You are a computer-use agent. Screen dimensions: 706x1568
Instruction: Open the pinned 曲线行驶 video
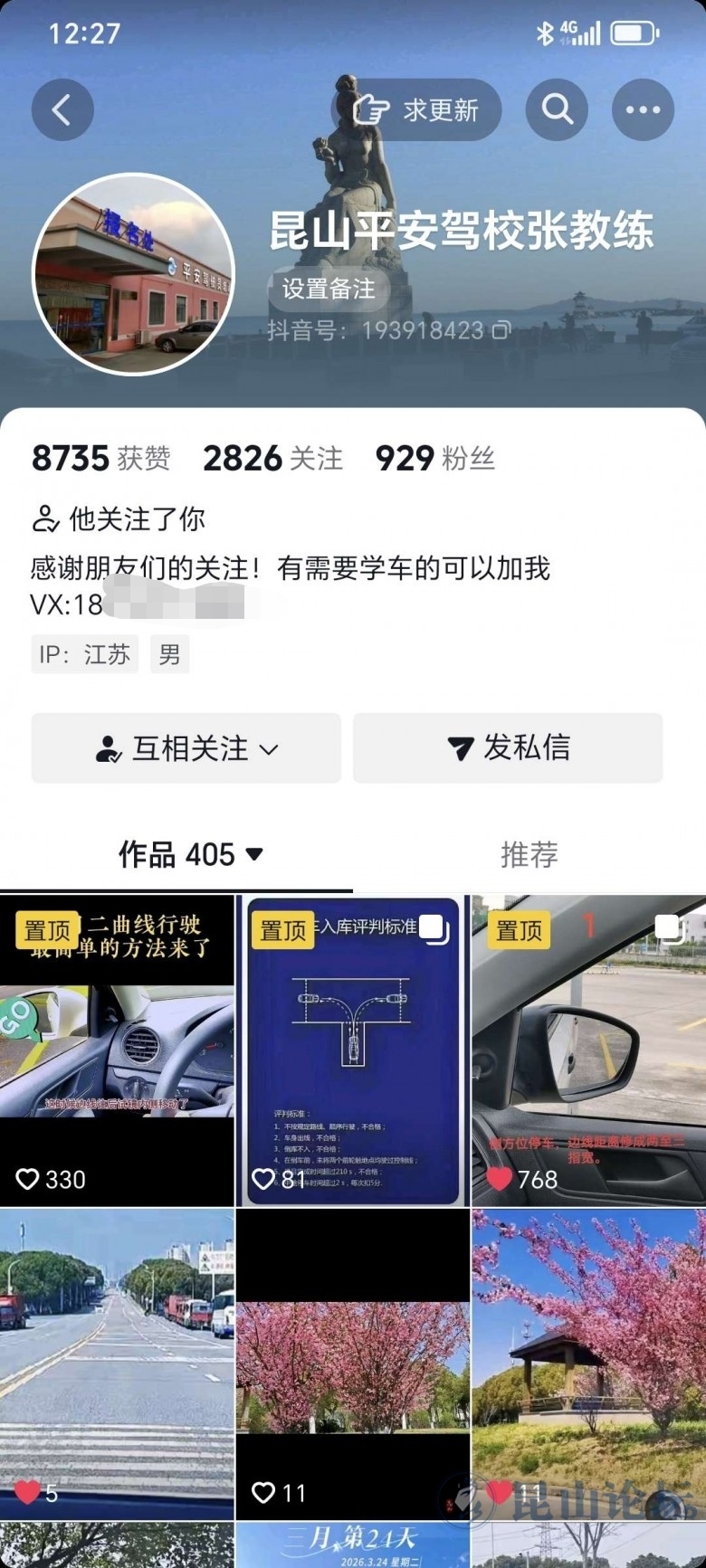click(x=117, y=1050)
